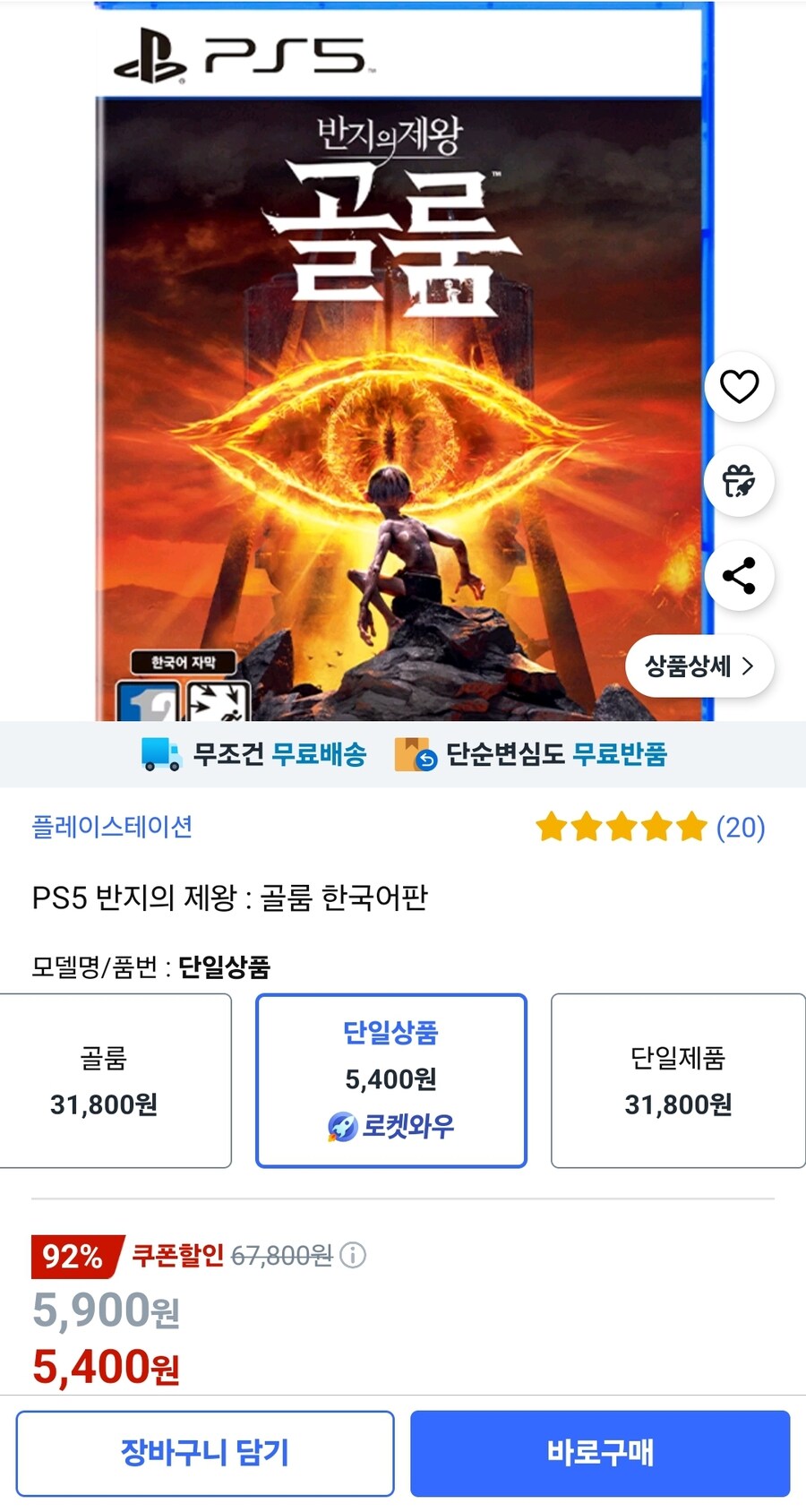Tap 장바구니 담기 to add to cart
The image size is (806, 1512).
205,1453
